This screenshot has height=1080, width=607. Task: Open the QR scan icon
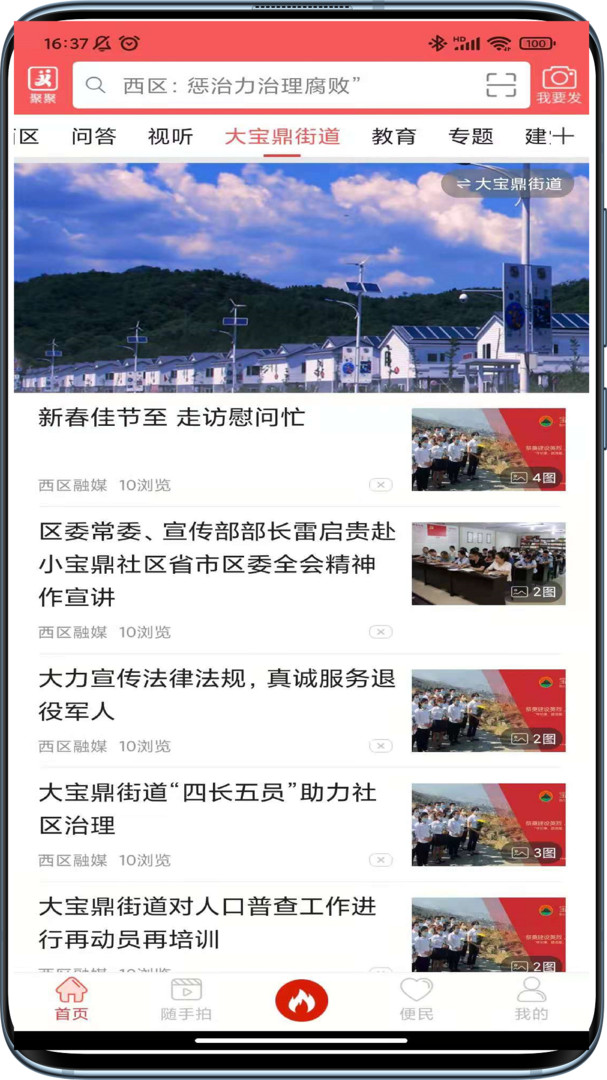(501, 86)
